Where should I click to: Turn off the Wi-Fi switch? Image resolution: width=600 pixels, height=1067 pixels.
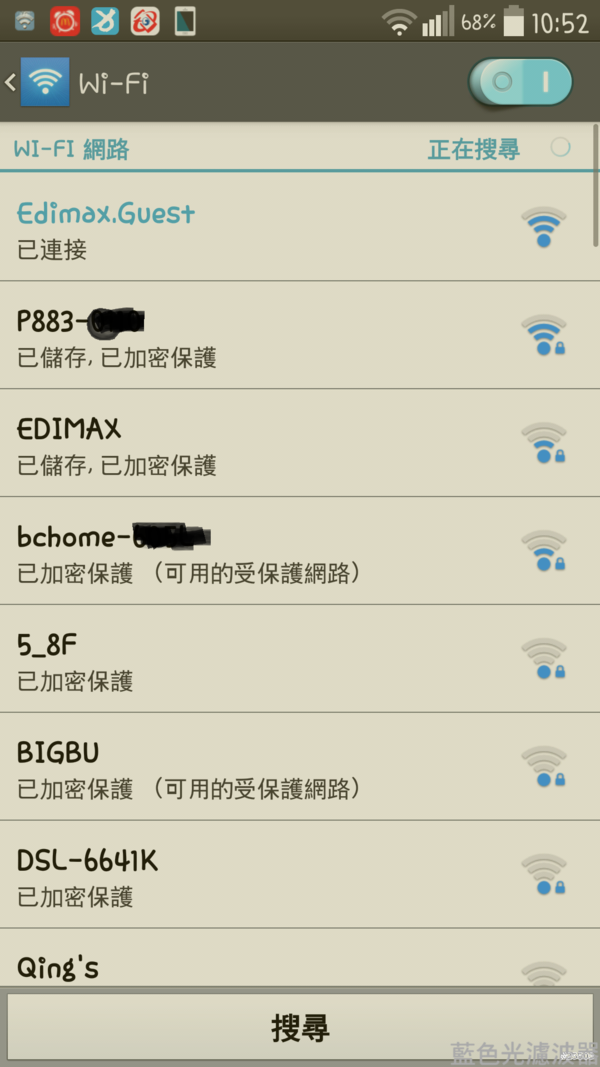(x=520, y=82)
